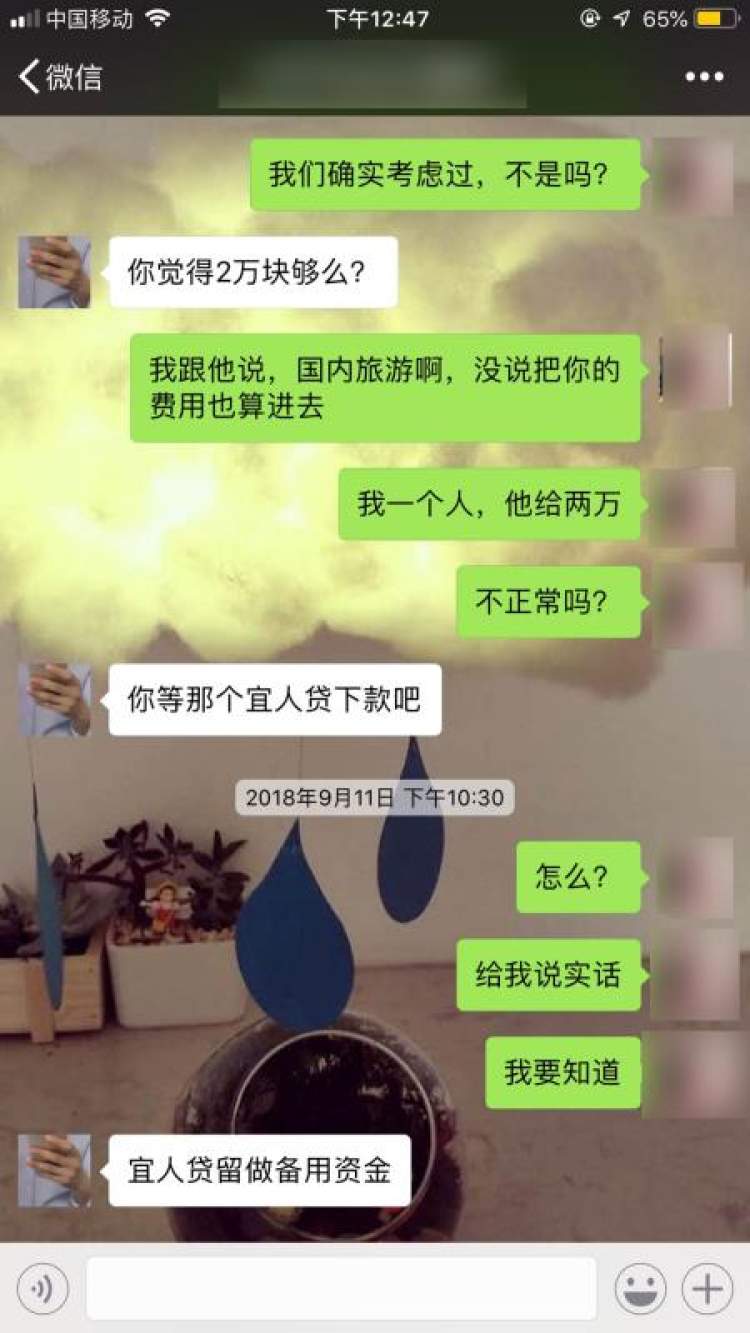Open contact avatar beside 宜人贷留做备用资金
The width and height of the screenshot is (750, 1333).
[x=54, y=1170]
